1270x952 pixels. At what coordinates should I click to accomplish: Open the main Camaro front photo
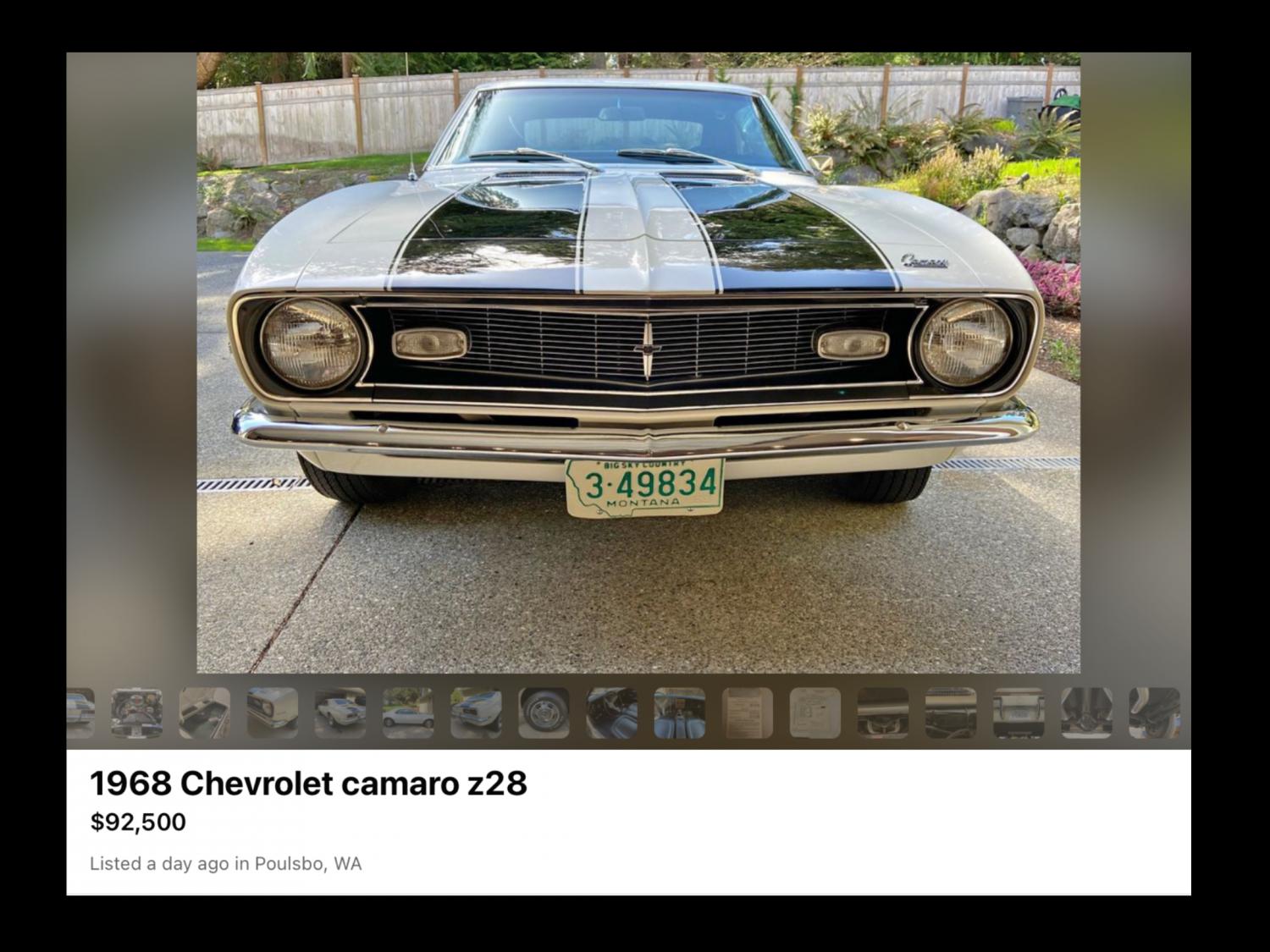coord(638,362)
